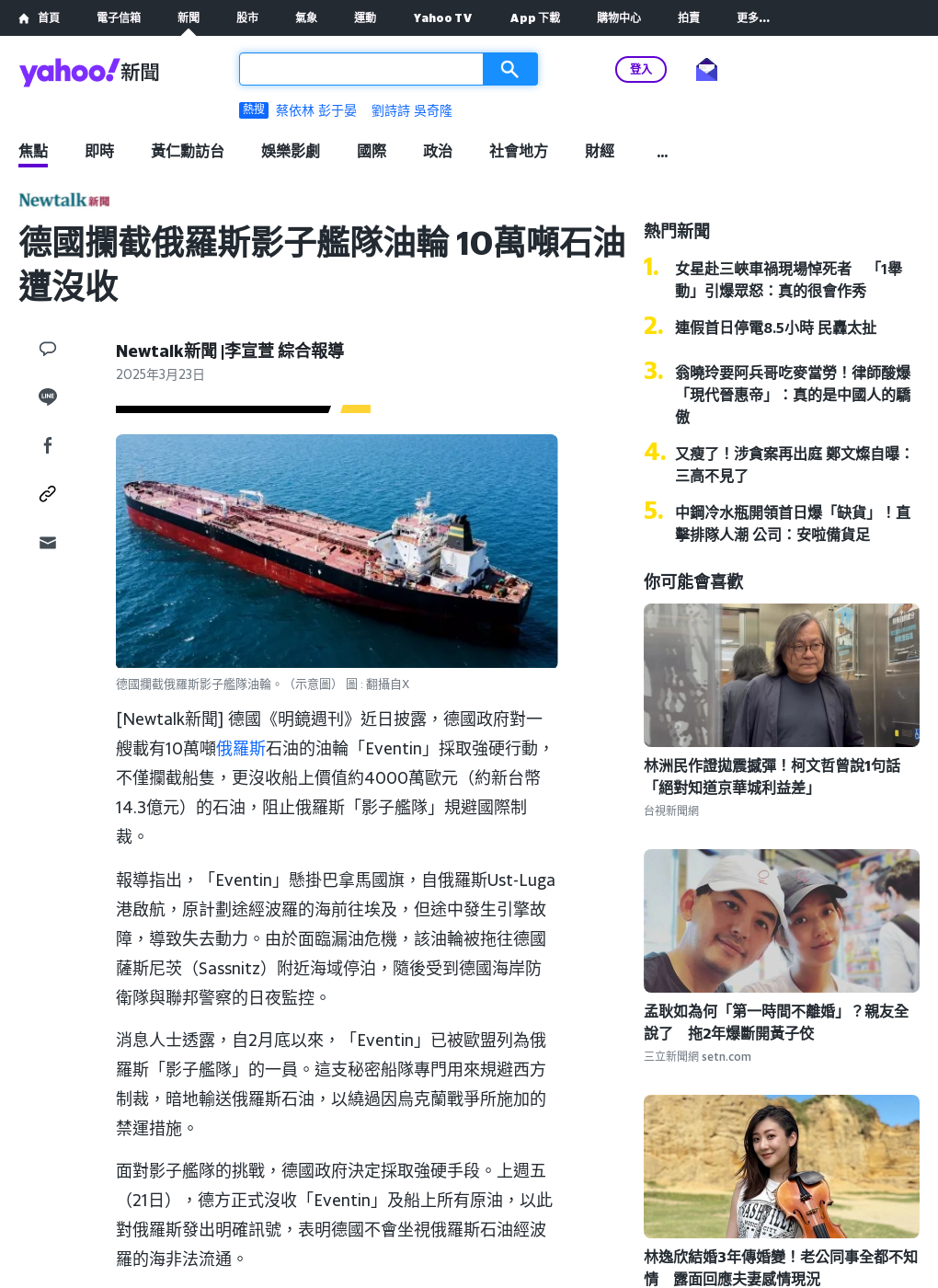The height and width of the screenshot is (1288, 938).
Task: Share this article on Facebook
Action: [x=48, y=445]
